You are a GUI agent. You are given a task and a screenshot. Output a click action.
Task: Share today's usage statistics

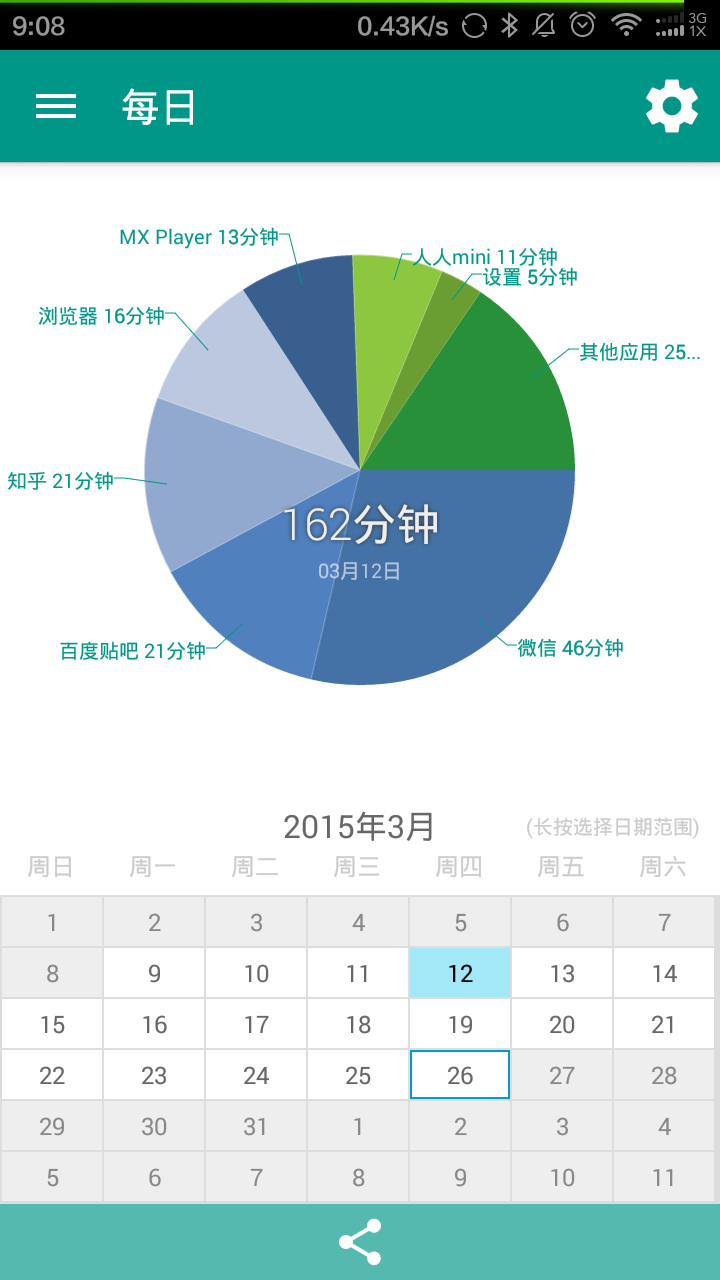click(x=360, y=1242)
